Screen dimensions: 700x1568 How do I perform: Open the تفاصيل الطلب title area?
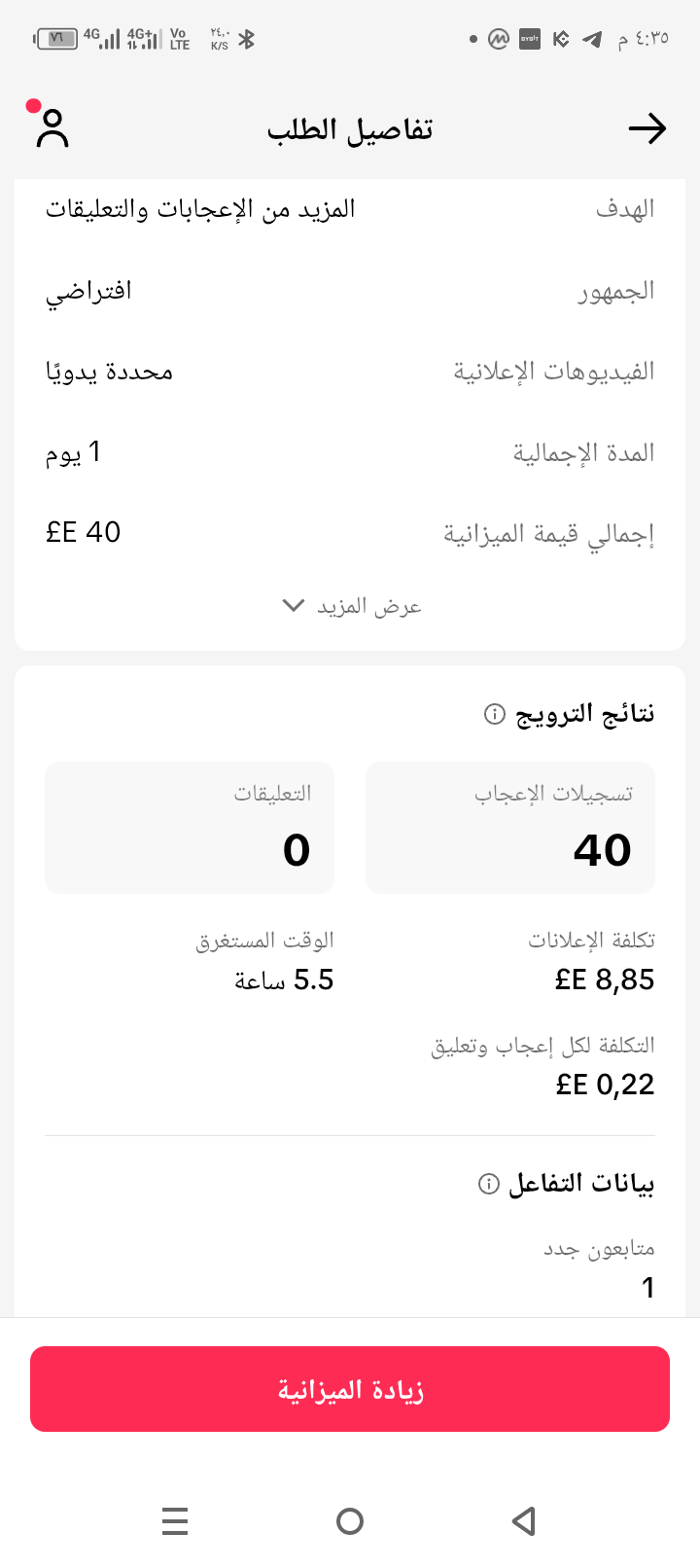point(350,127)
